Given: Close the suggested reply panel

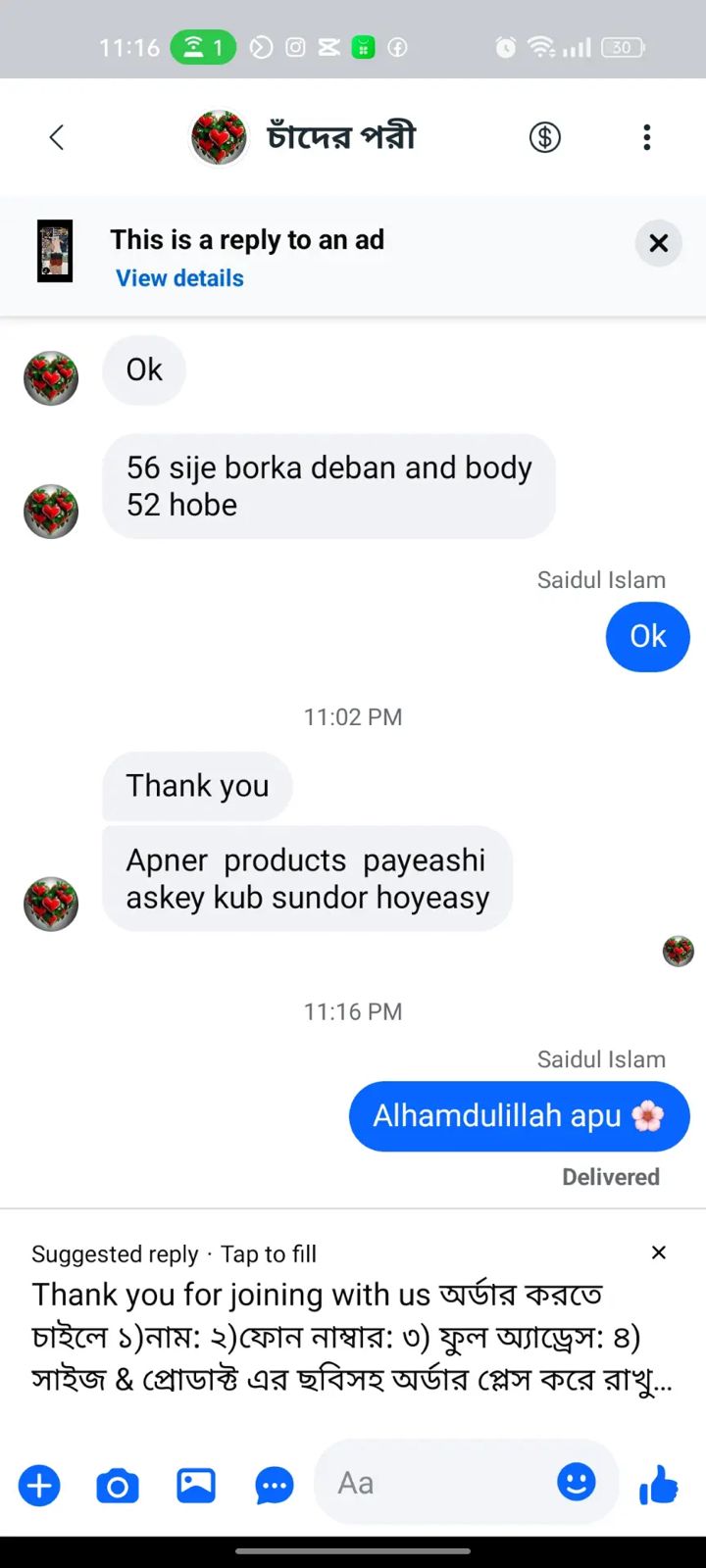Looking at the screenshot, I should click(659, 1252).
